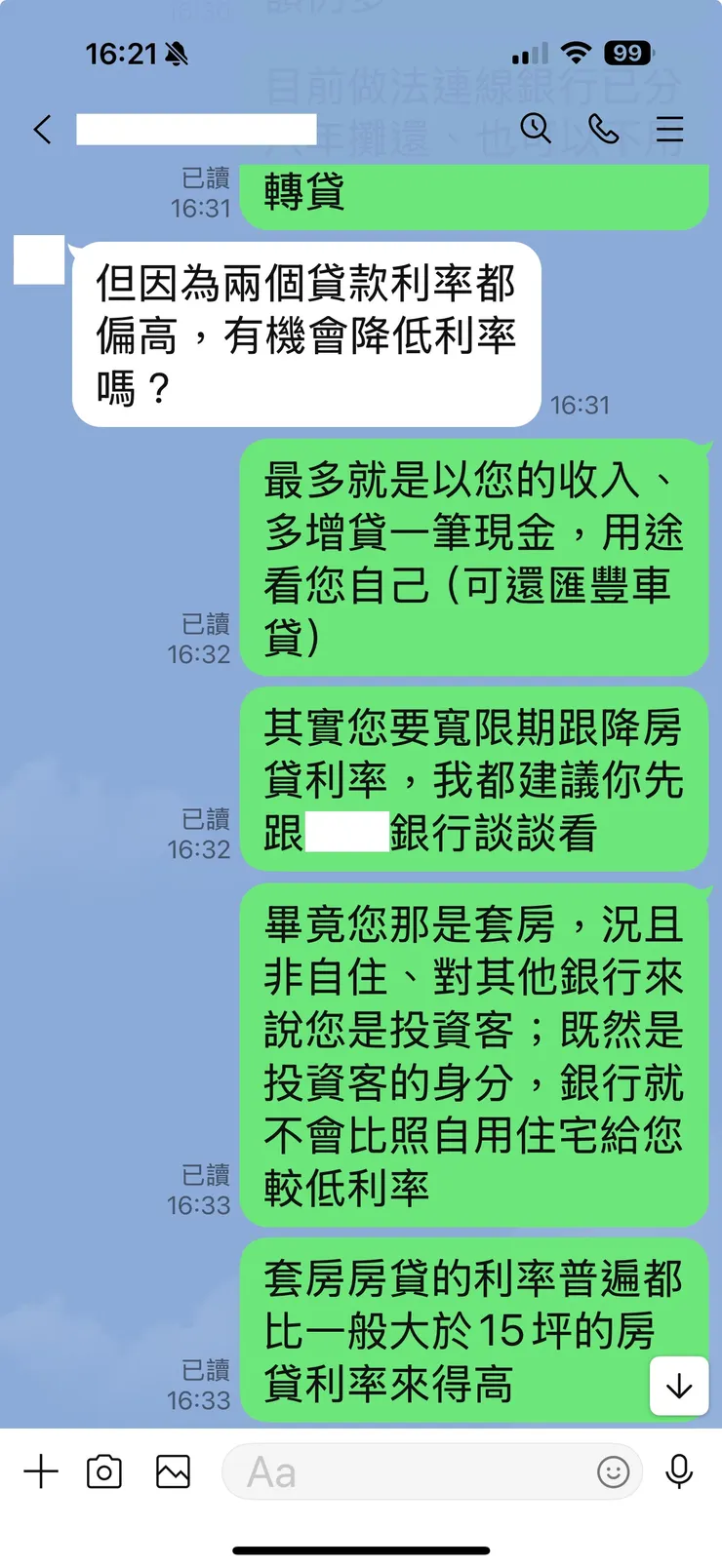
Task: Select the message bubble starting with 轉貸
Action: (x=472, y=195)
